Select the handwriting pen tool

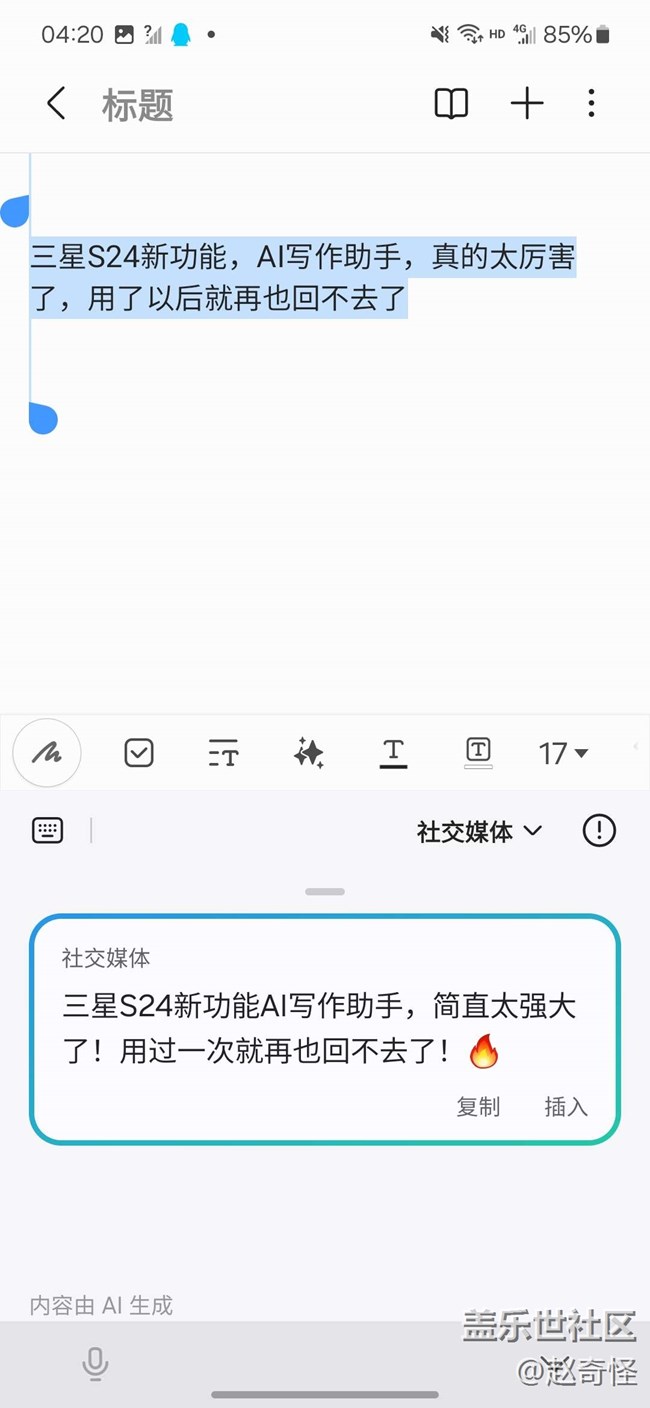click(x=46, y=753)
